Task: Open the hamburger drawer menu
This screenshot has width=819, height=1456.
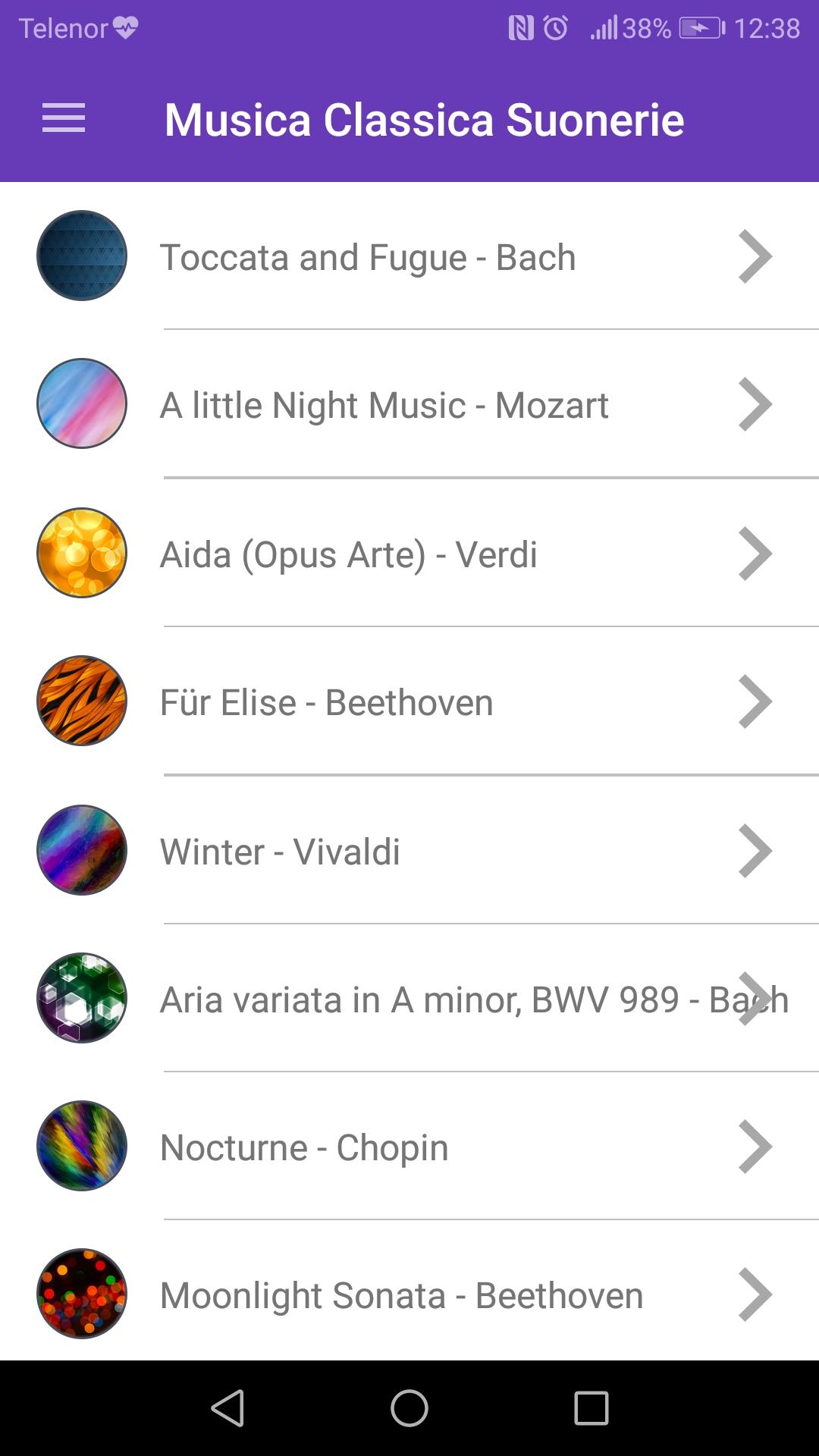Action: (64, 119)
